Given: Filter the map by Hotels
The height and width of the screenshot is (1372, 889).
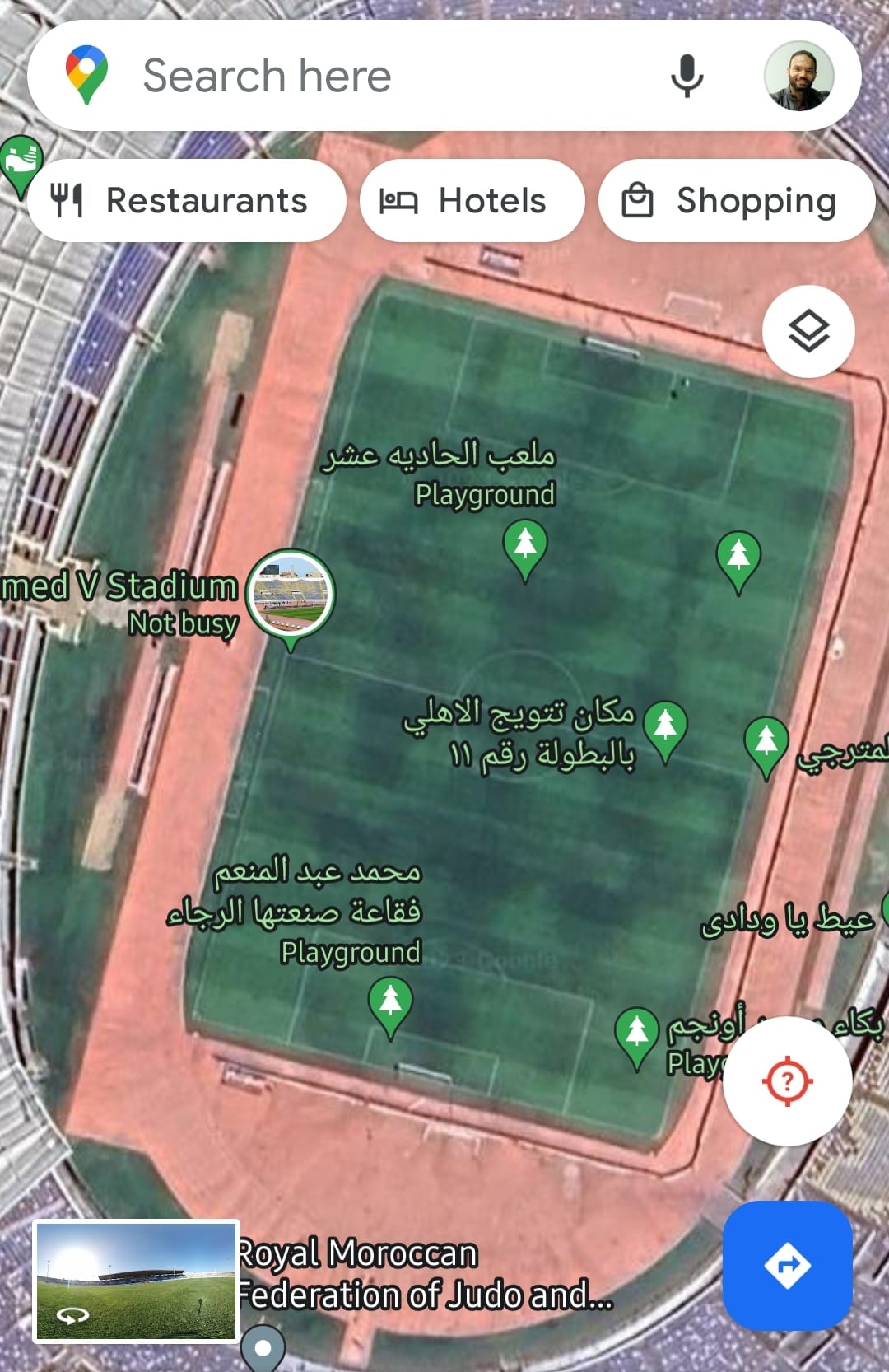Looking at the screenshot, I should coord(472,201).
